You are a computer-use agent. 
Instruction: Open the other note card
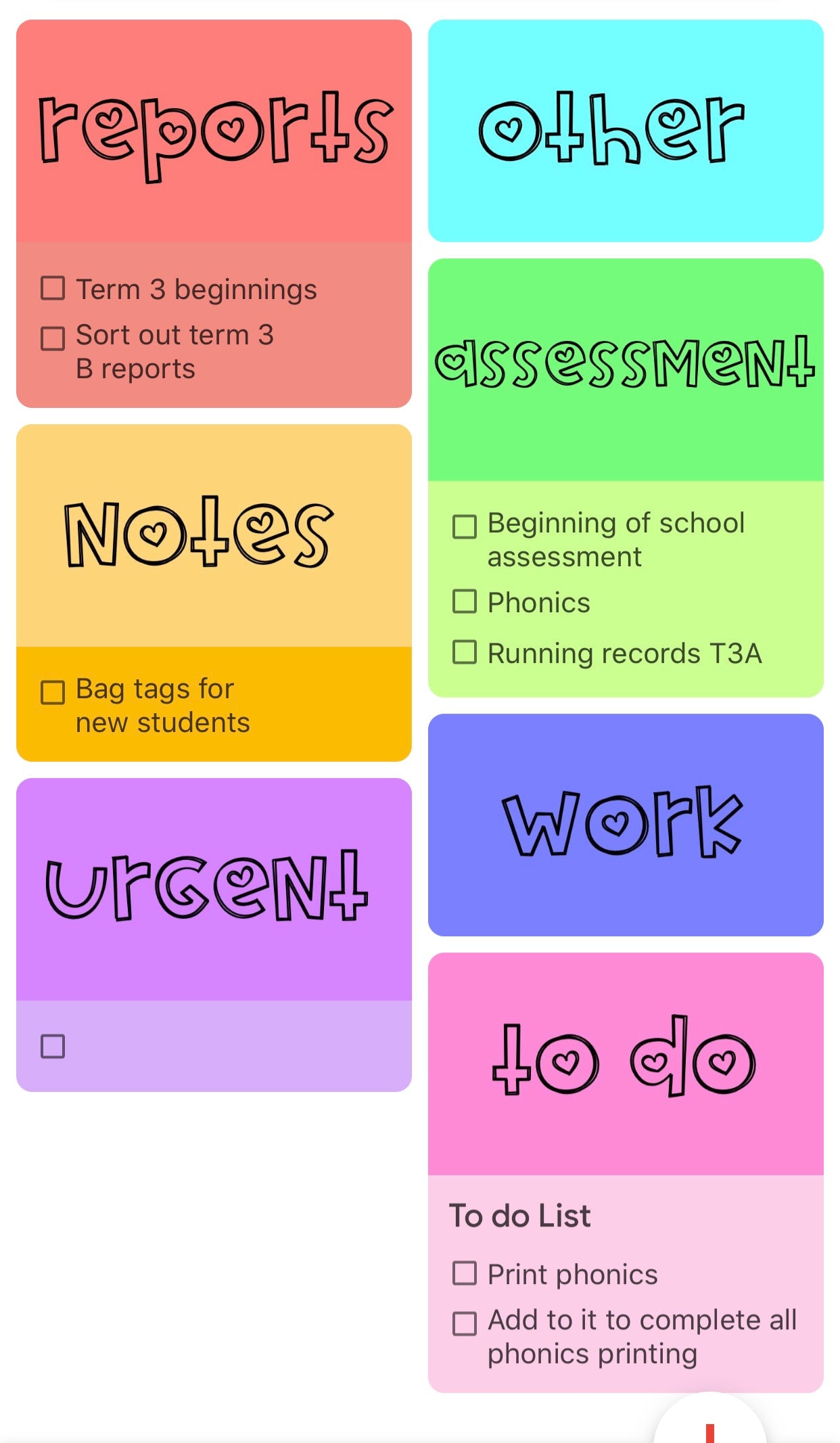tap(626, 131)
